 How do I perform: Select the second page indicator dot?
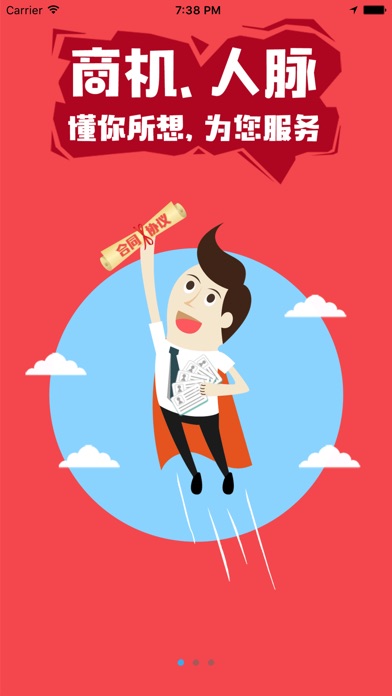pyautogui.click(x=196, y=662)
